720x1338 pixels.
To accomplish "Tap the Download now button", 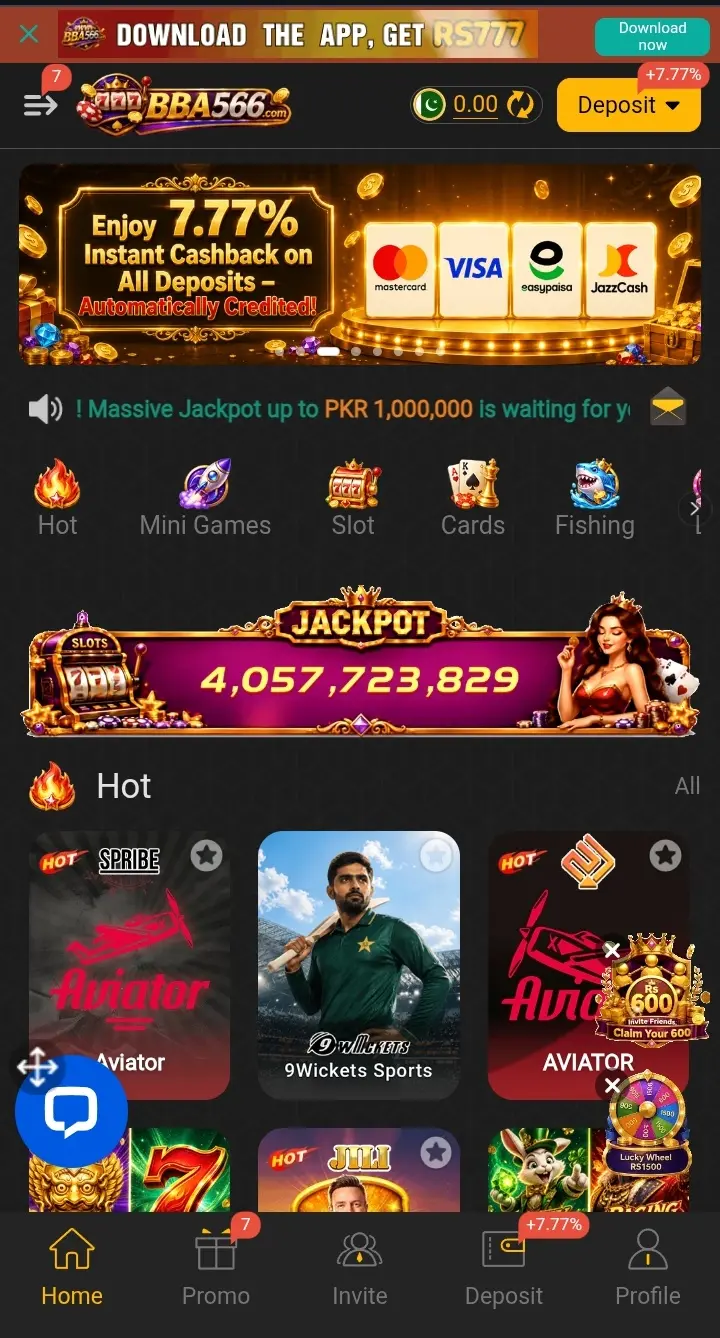I will pos(652,36).
